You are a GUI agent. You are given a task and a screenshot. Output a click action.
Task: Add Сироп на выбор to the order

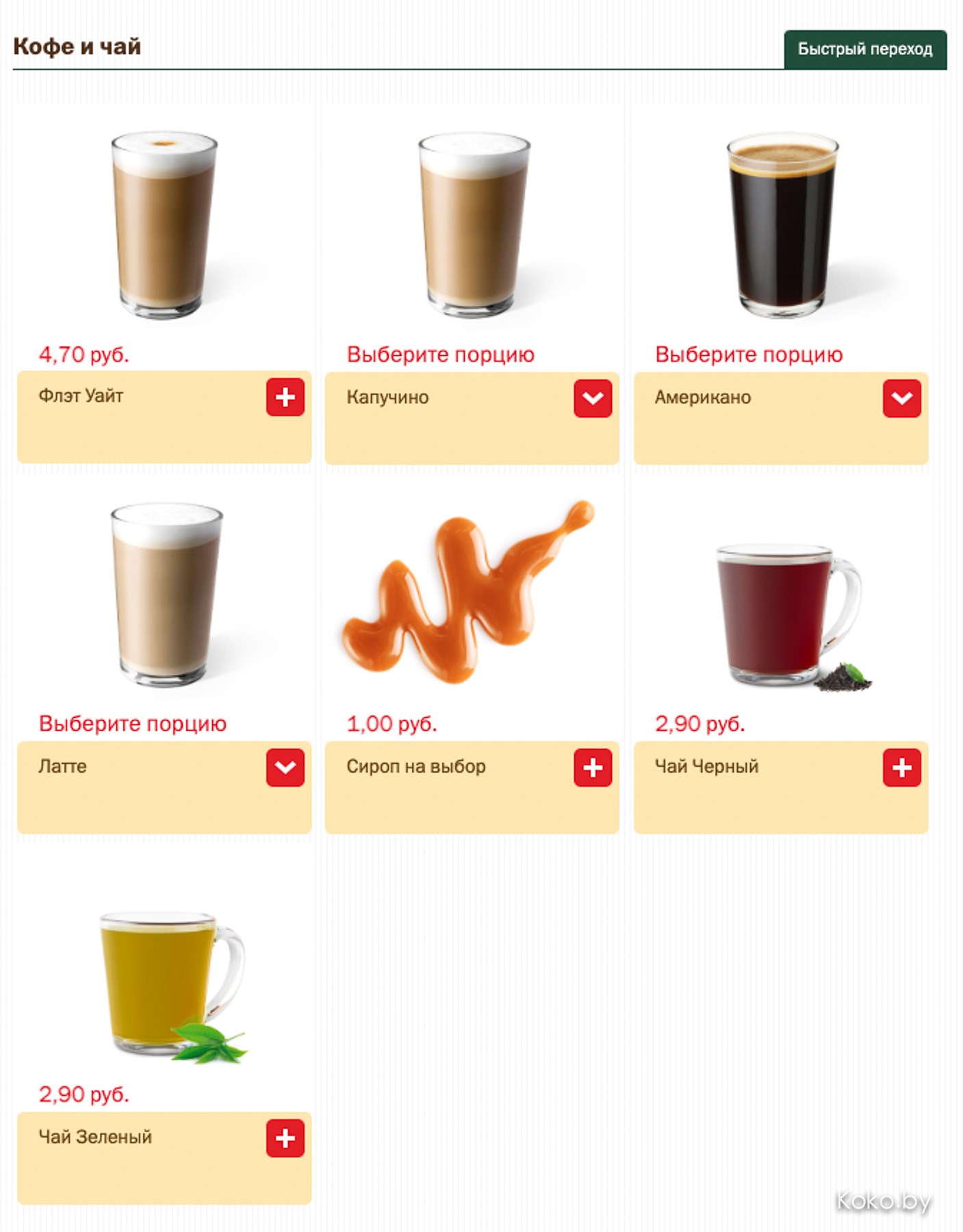coord(593,767)
